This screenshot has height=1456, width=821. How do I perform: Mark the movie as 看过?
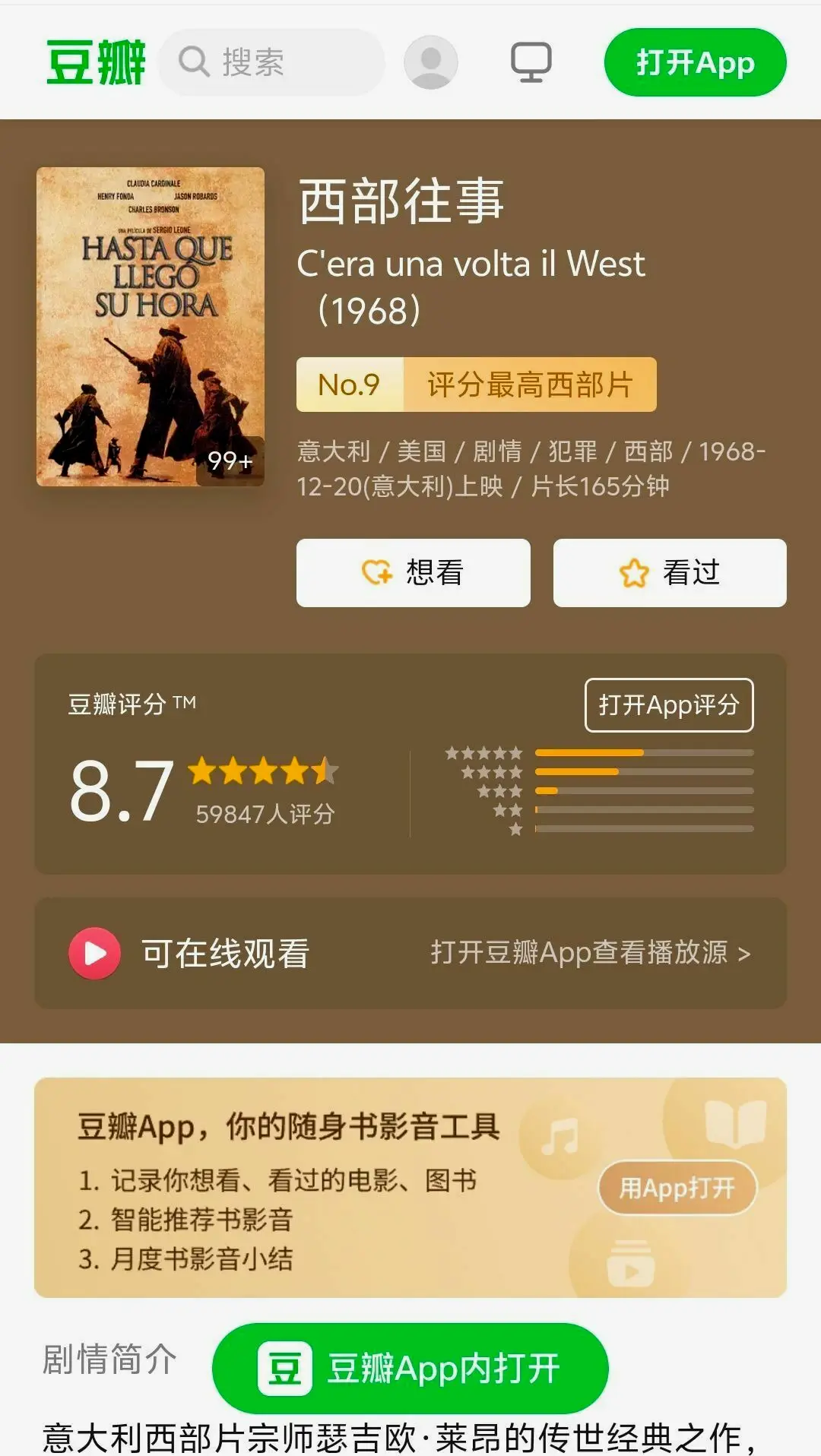(x=669, y=573)
